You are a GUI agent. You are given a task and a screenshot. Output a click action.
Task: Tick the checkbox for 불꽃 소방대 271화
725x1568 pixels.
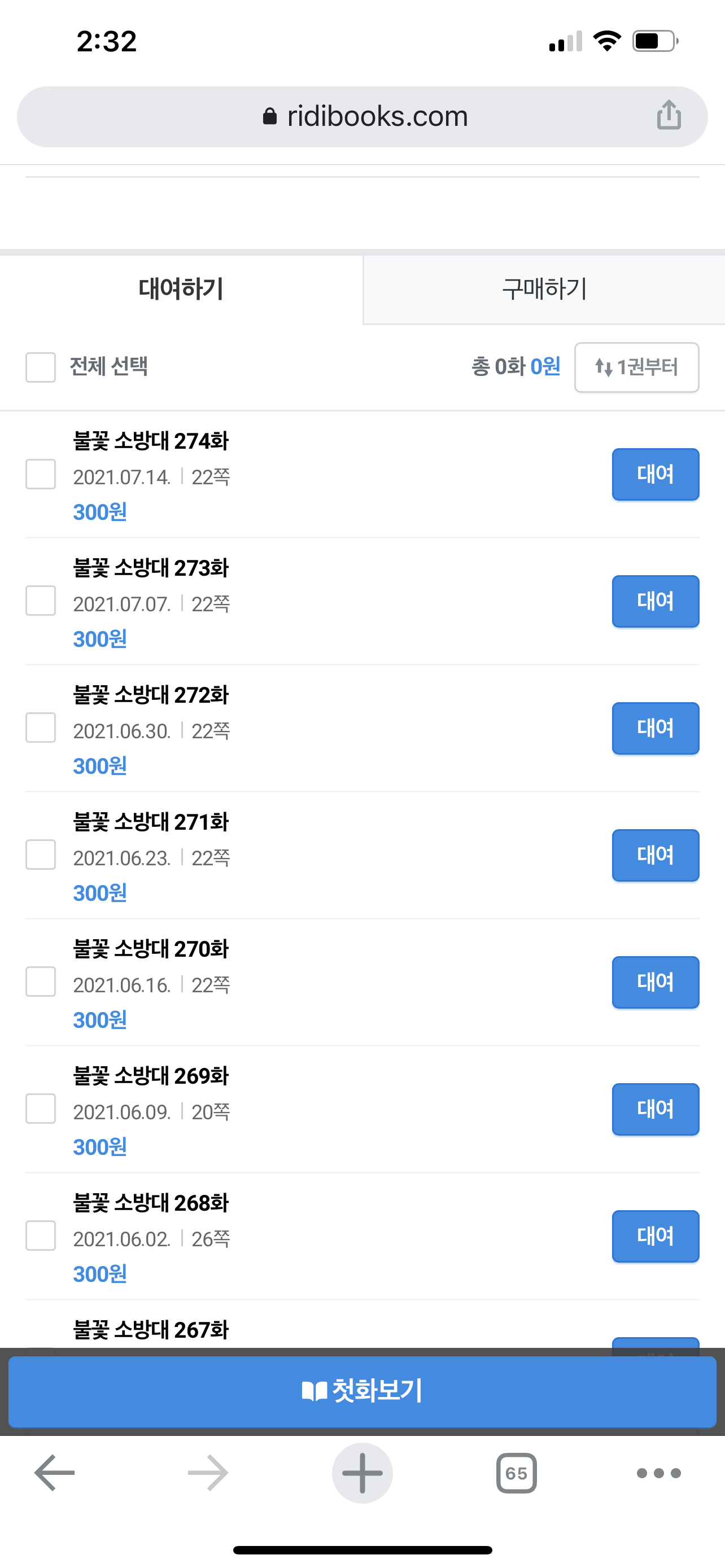[41, 855]
